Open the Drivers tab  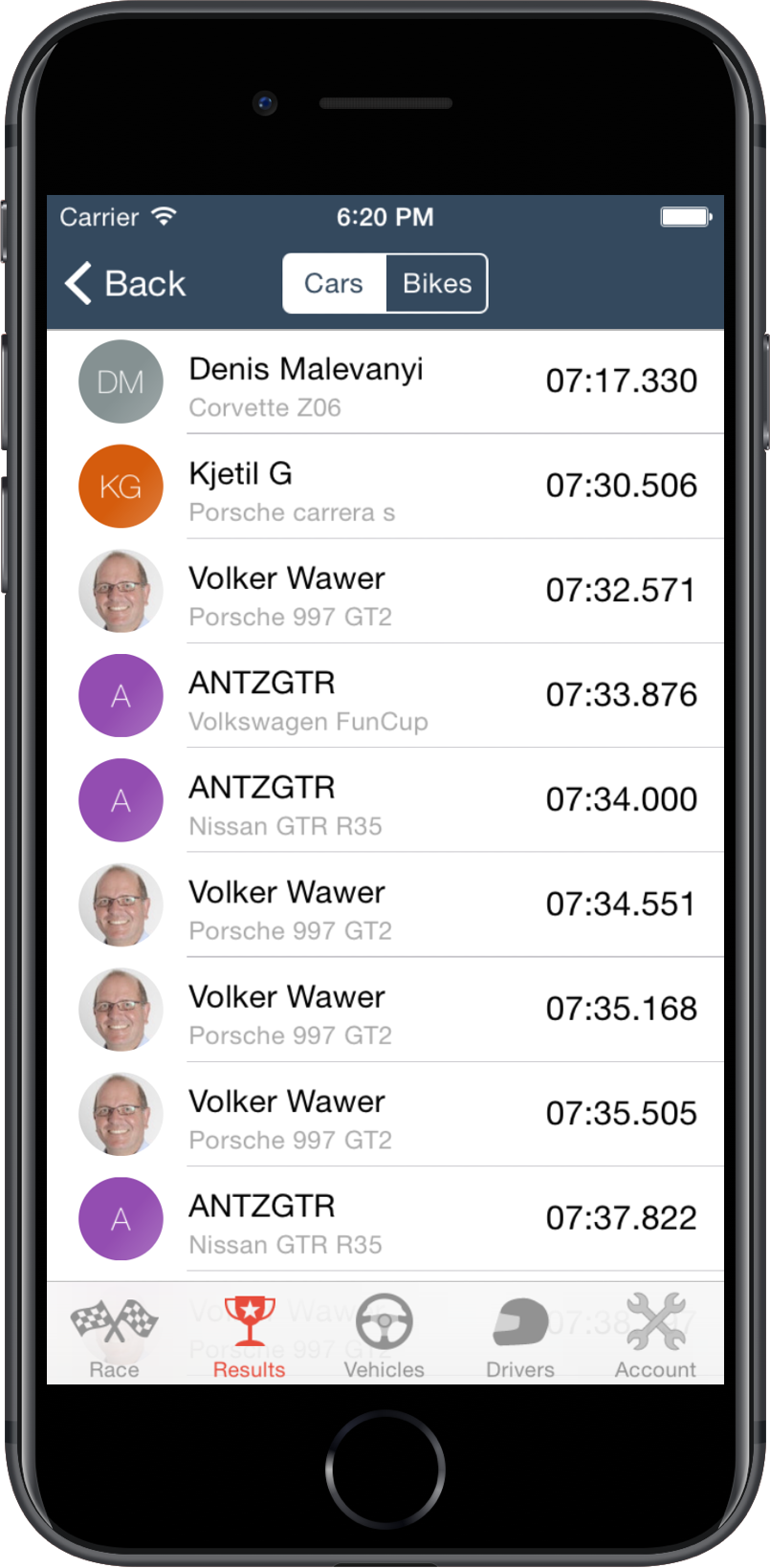(519, 1337)
